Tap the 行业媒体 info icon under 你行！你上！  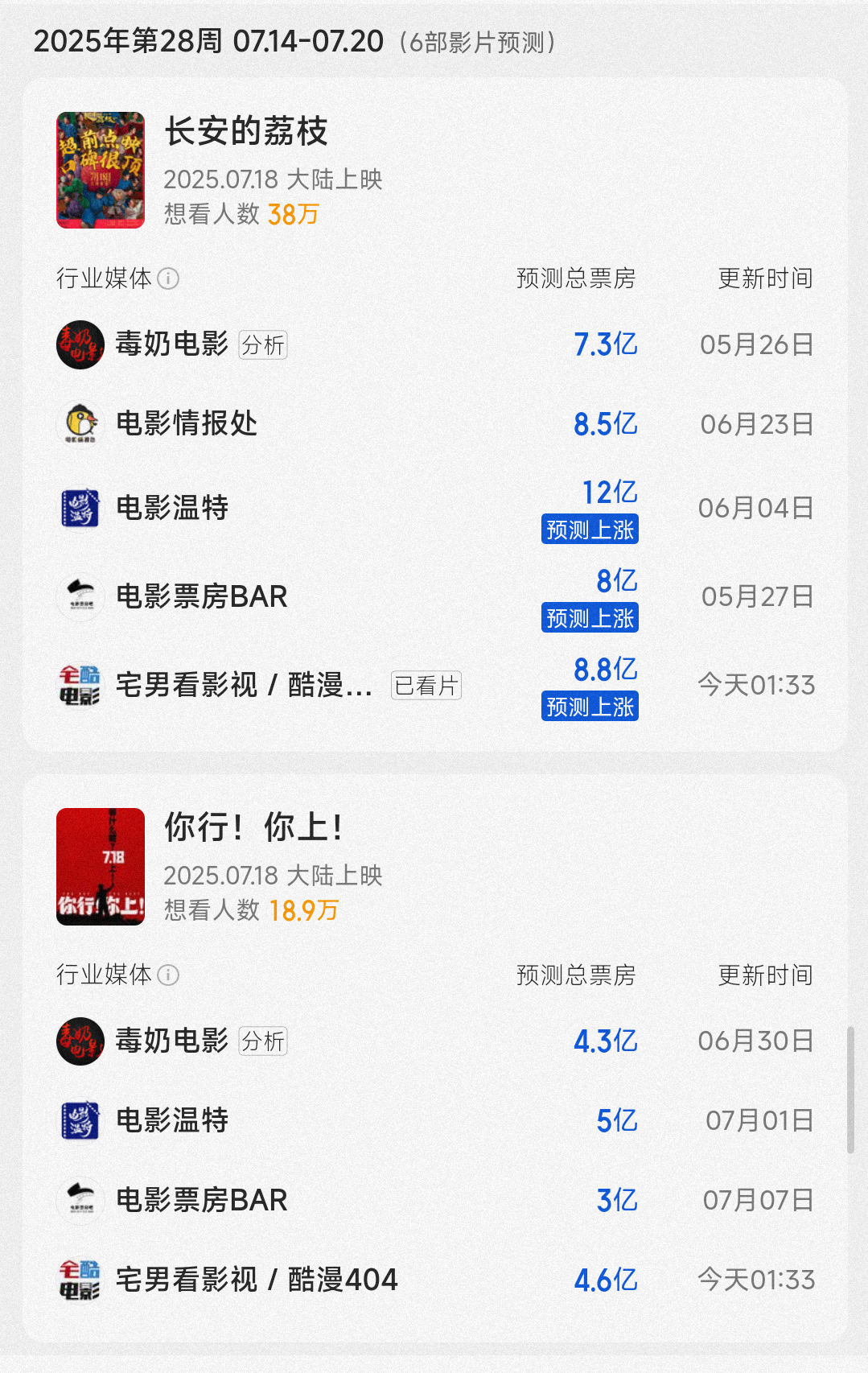(x=168, y=975)
